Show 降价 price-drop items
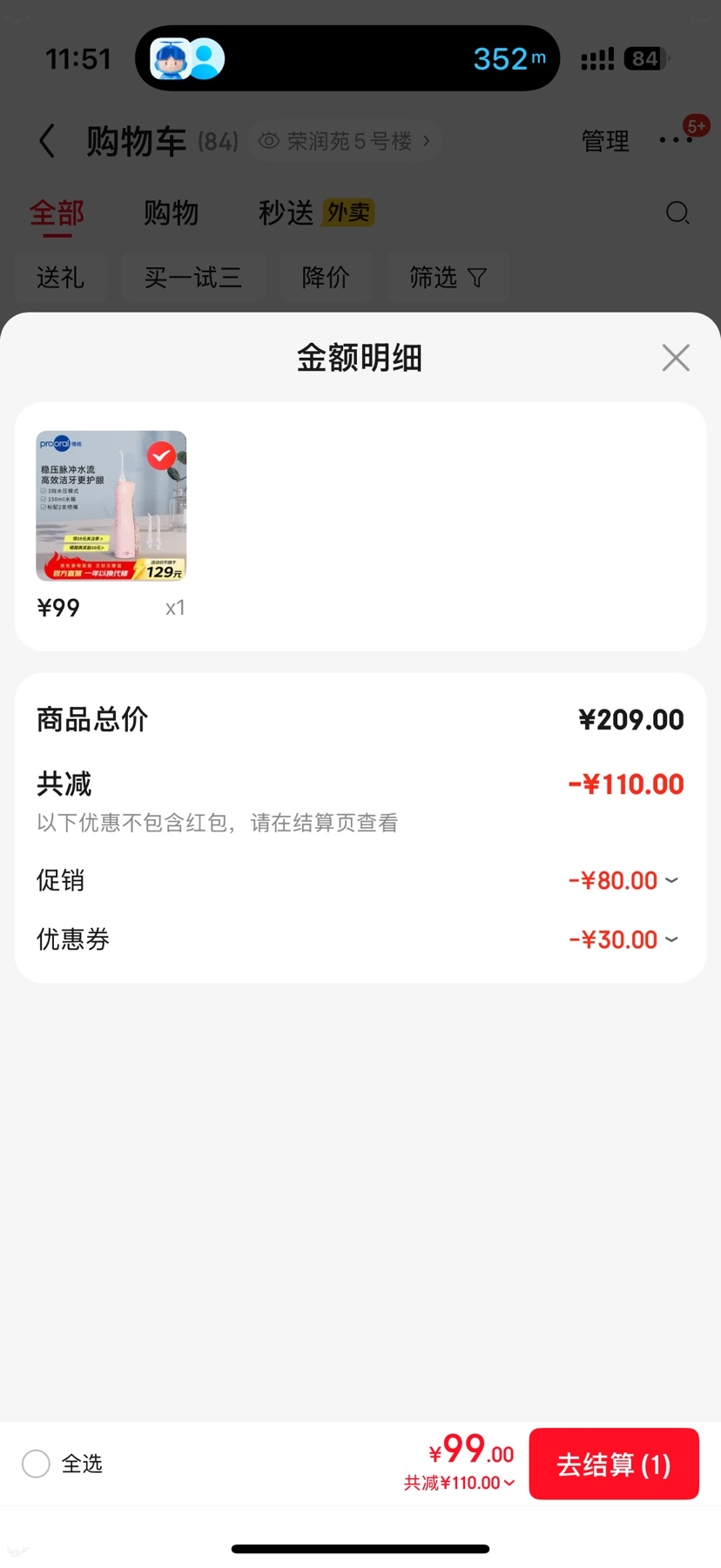The width and height of the screenshot is (721, 1568). 326,278
